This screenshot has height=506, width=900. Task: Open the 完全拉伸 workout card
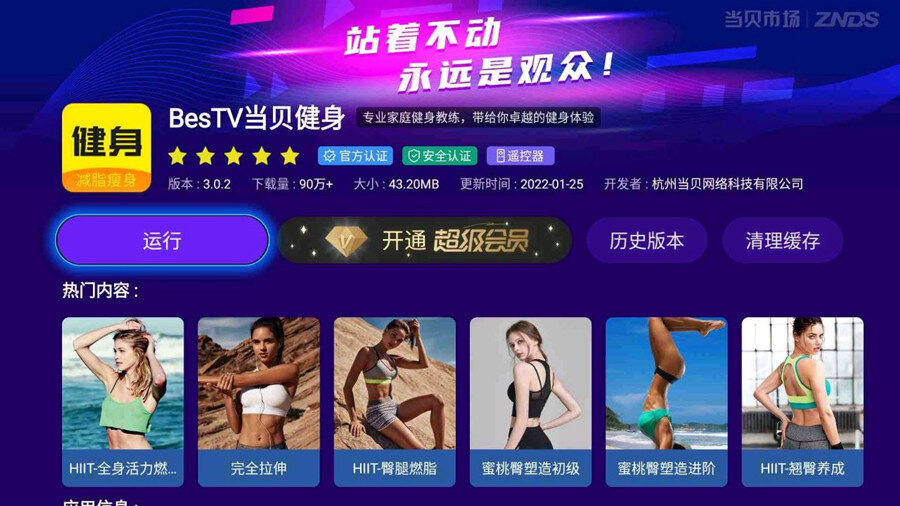tap(259, 401)
